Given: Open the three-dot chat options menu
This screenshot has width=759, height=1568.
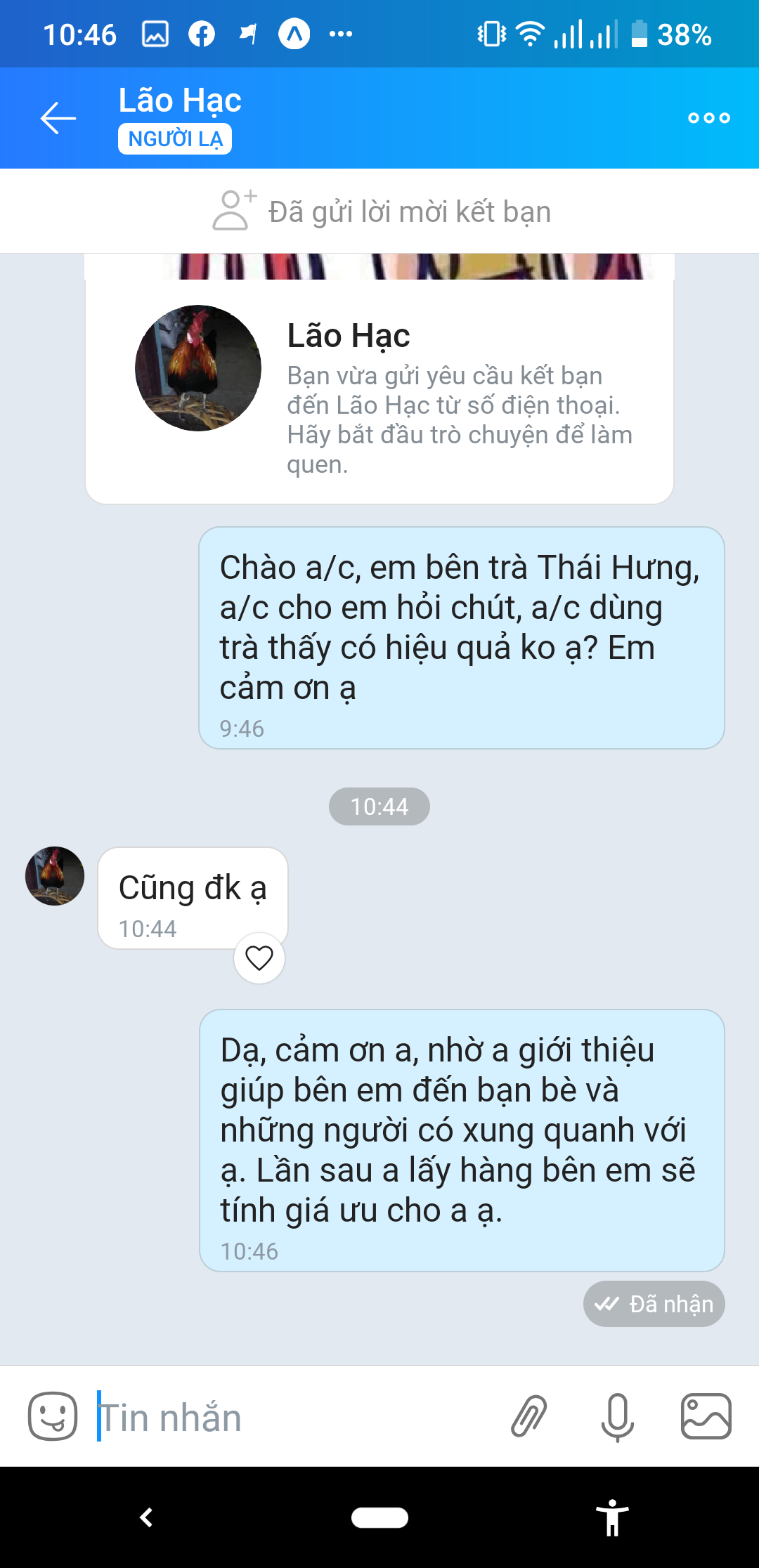Looking at the screenshot, I should point(708,118).
